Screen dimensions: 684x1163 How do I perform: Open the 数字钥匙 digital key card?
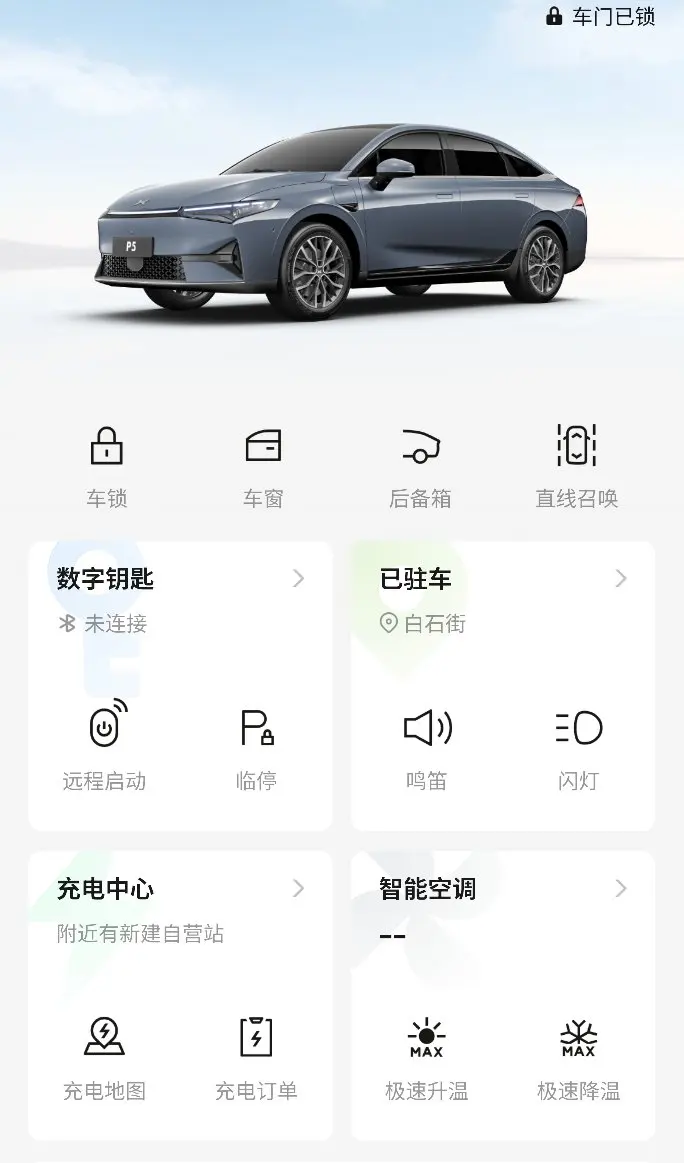coord(180,580)
